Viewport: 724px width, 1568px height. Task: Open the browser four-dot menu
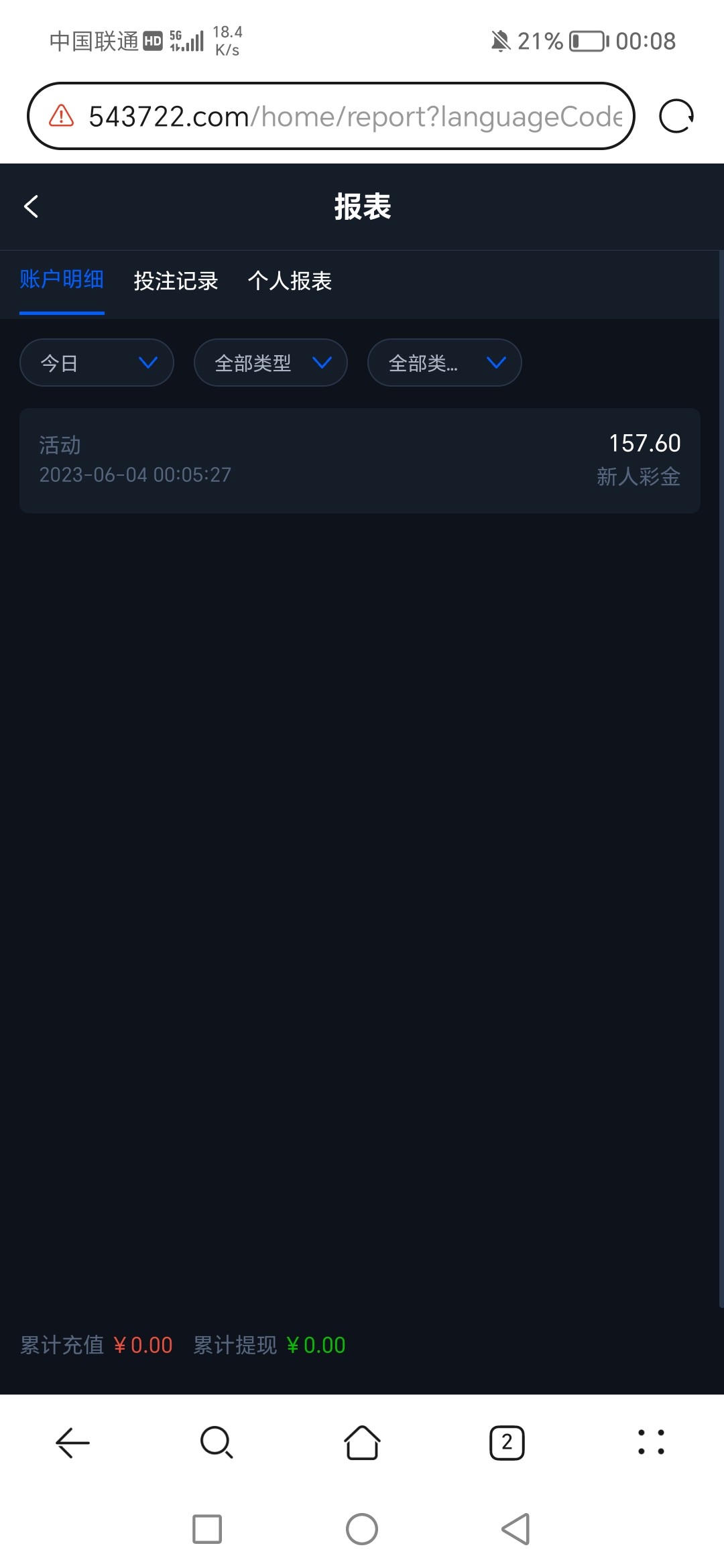pos(651,1442)
